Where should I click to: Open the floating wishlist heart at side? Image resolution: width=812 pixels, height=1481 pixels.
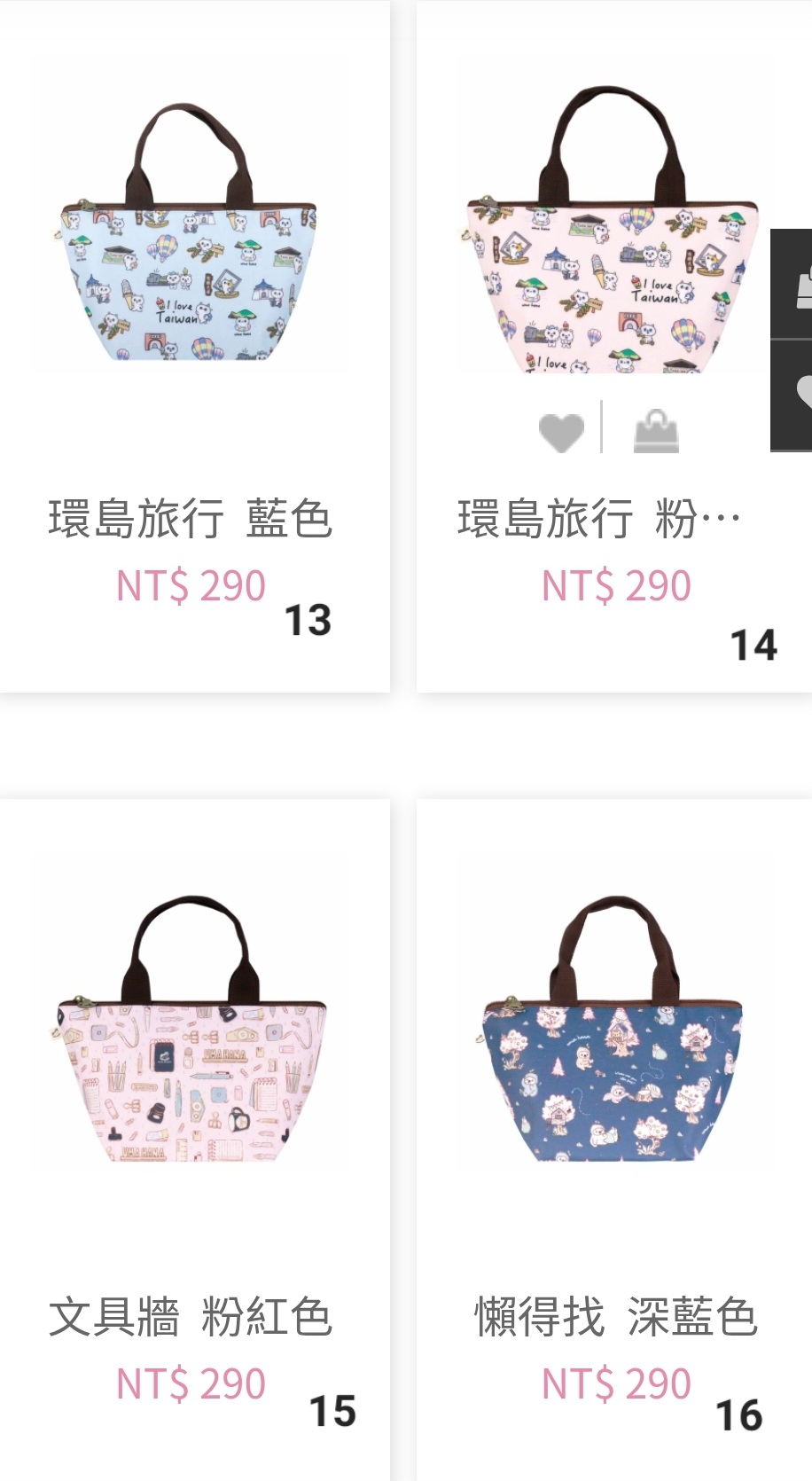(x=792, y=395)
